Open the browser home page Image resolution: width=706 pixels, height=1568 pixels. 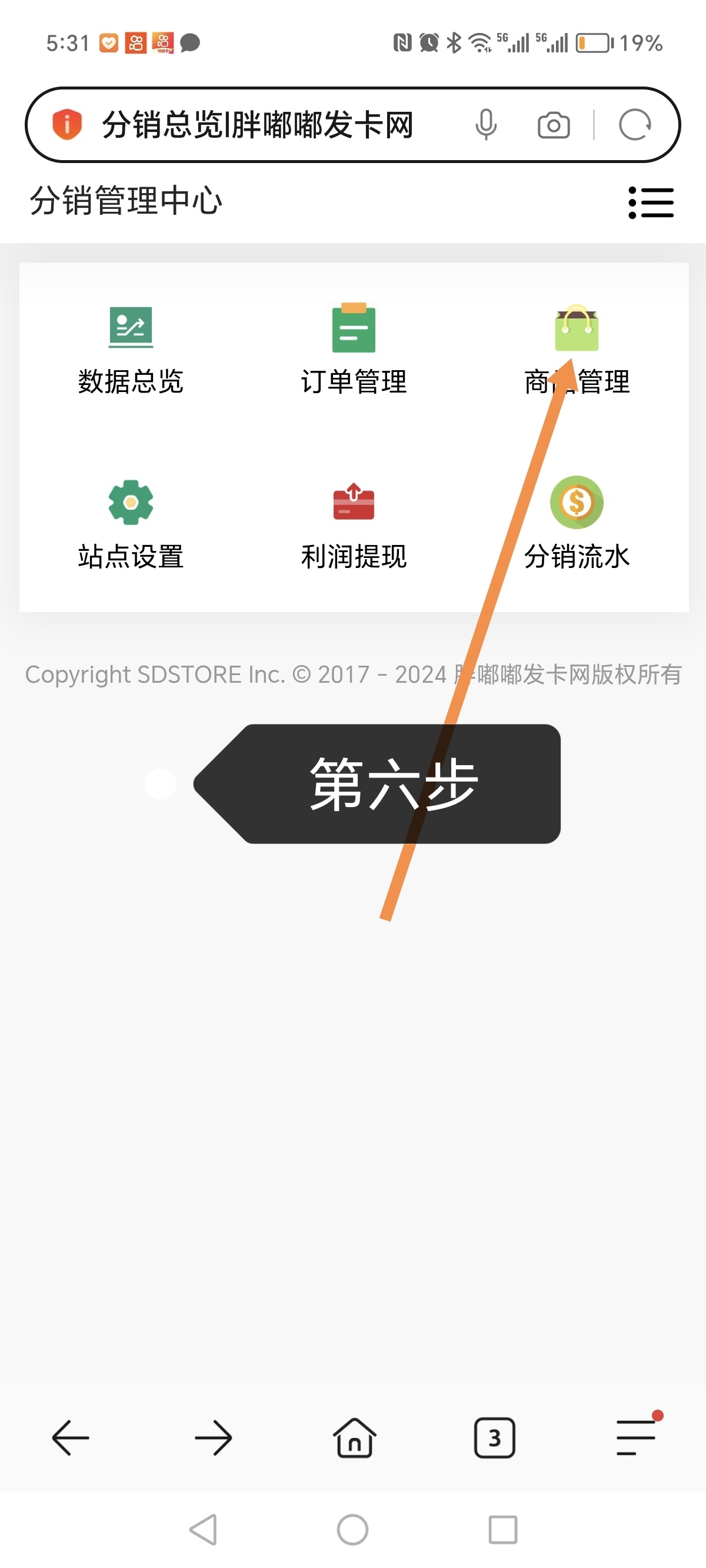pos(354,1438)
